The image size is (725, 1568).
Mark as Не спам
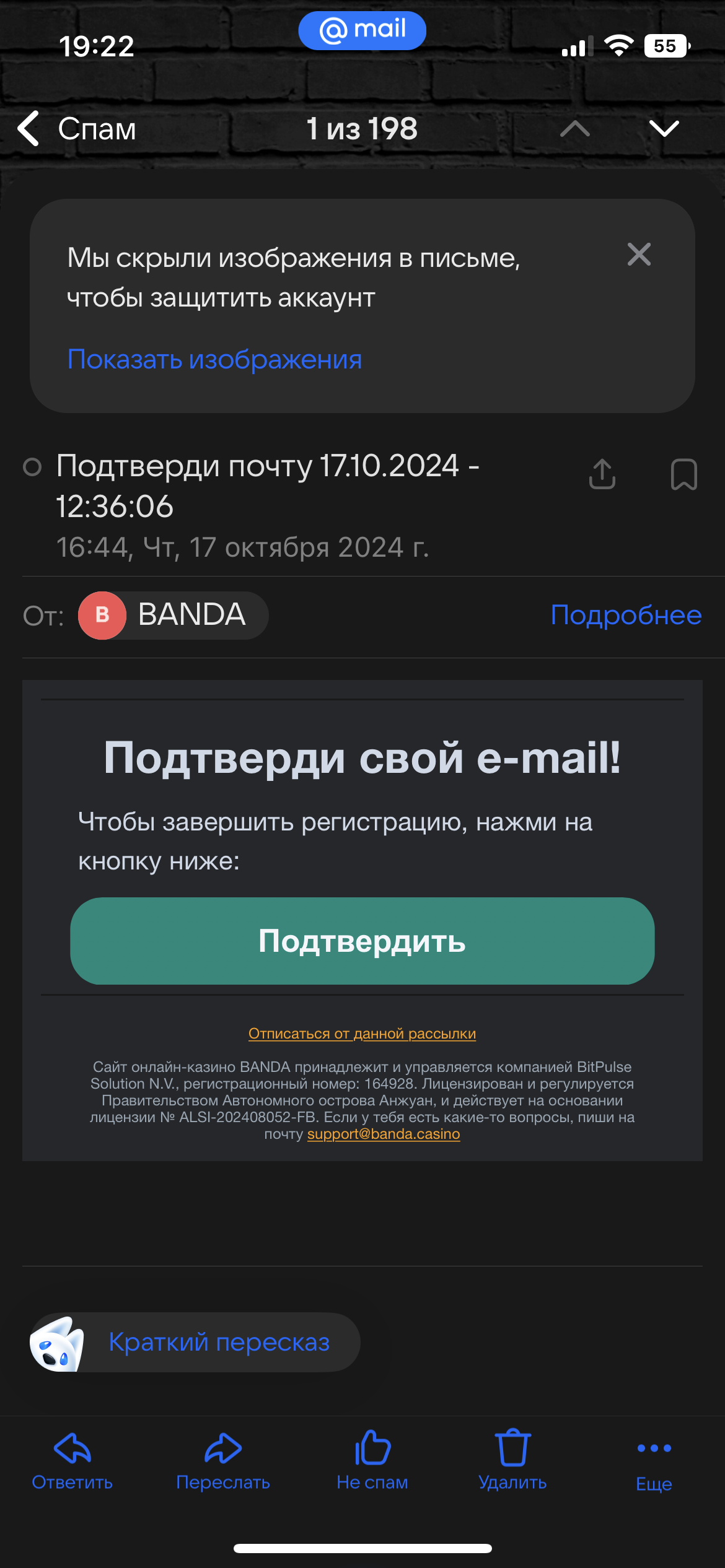[372, 1461]
